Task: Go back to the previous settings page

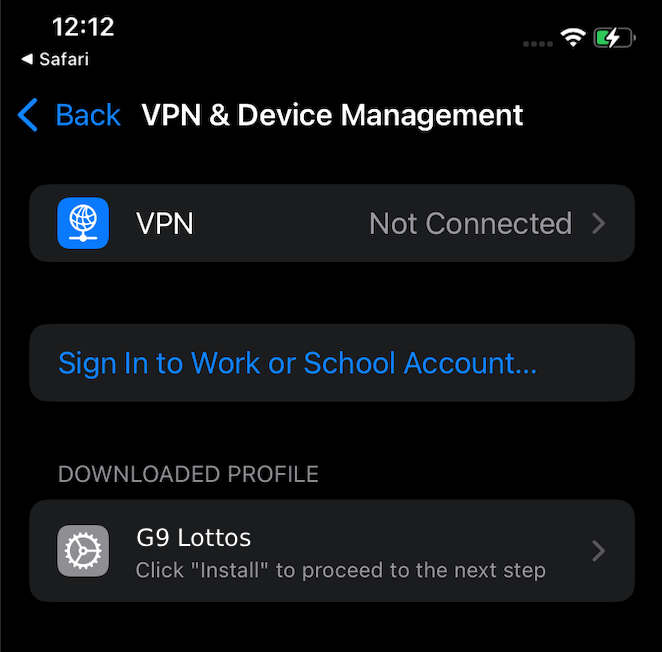Action: pyautogui.click(x=70, y=115)
